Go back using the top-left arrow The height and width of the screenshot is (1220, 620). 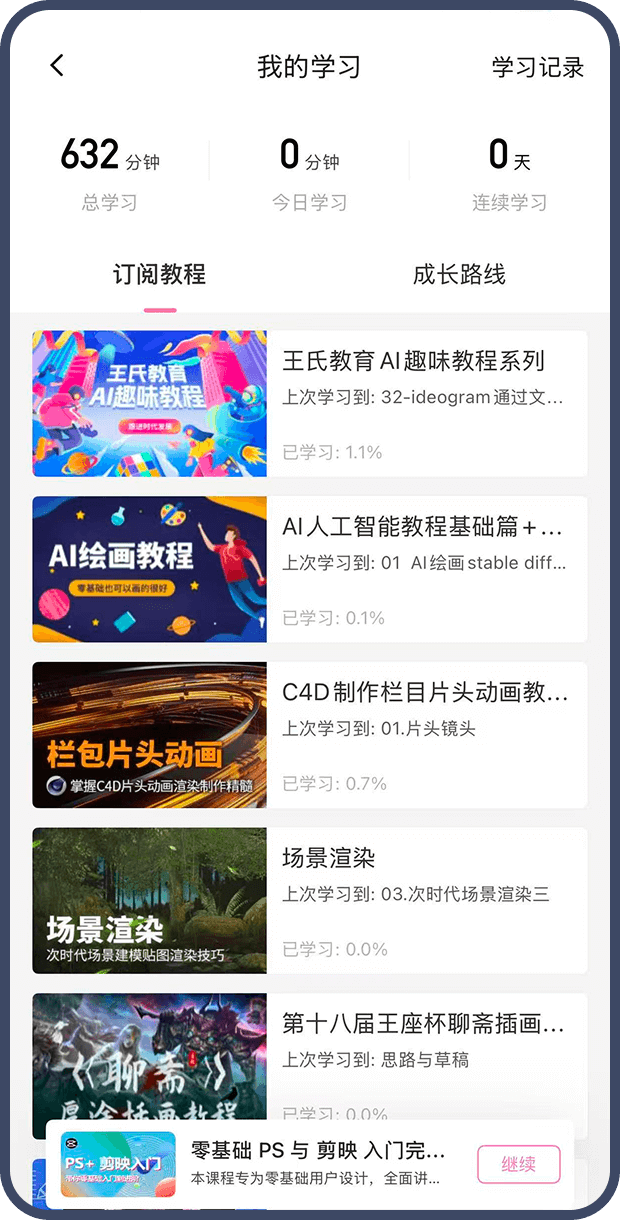point(57,66)
